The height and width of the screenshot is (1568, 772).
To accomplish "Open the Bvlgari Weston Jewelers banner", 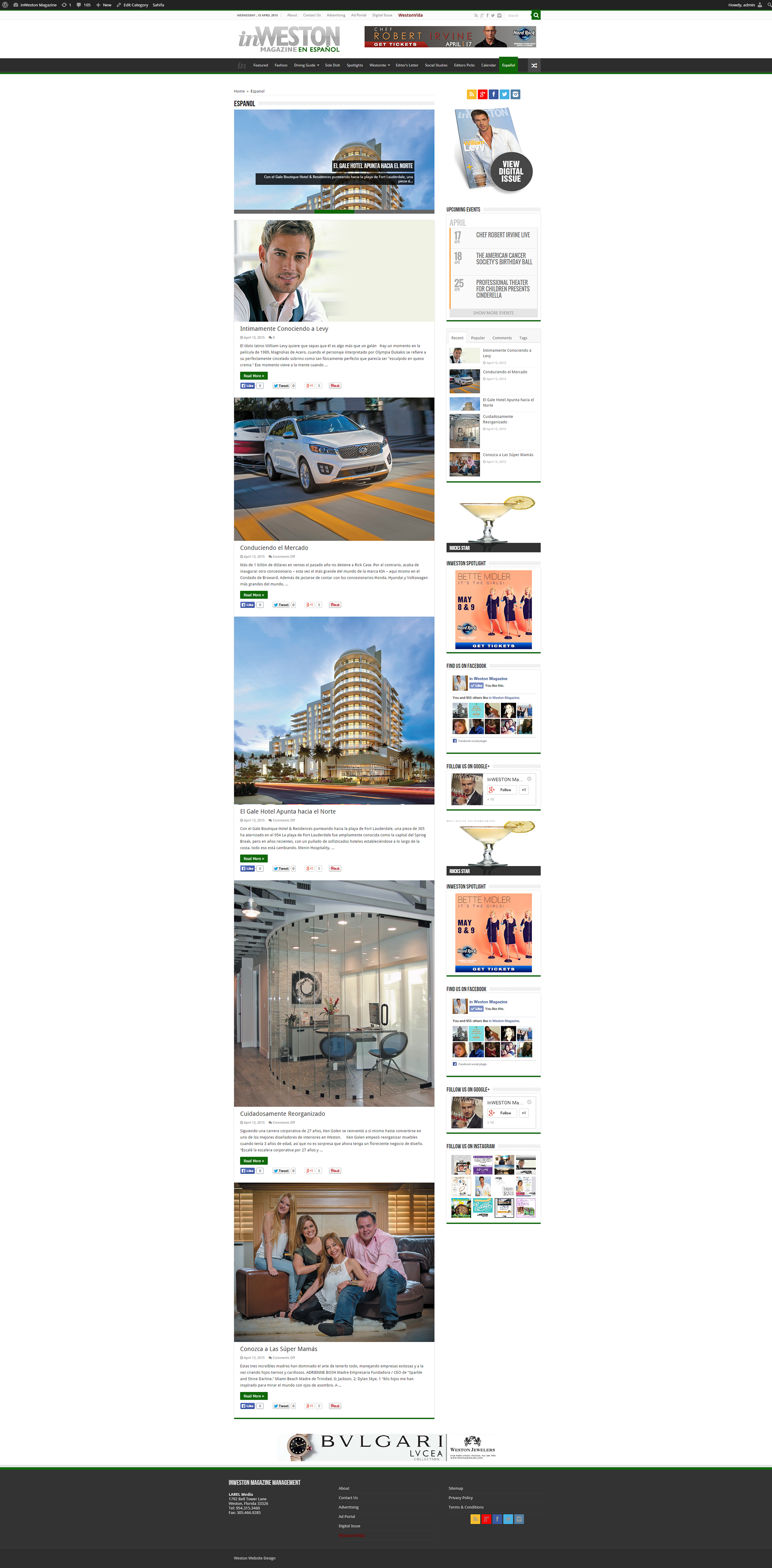I will coord(386,1446).
